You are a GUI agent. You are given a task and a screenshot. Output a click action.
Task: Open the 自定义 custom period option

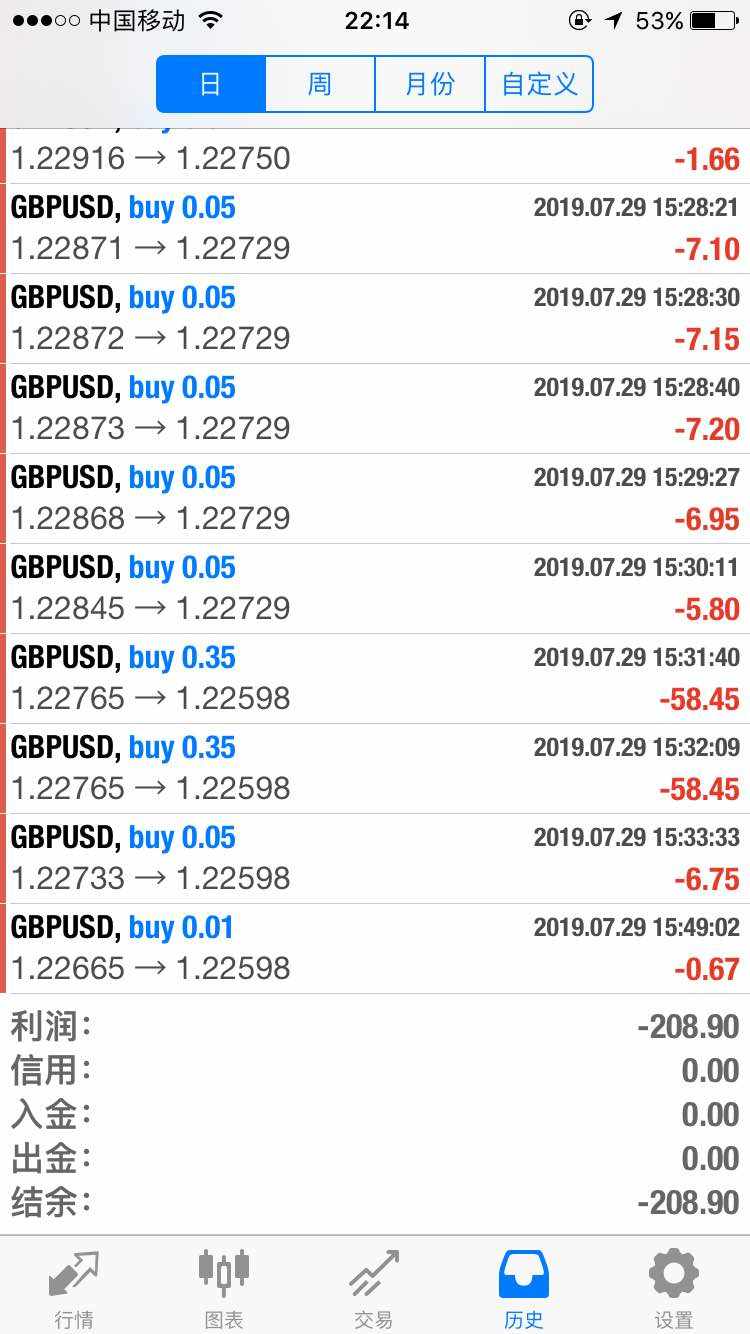(x=539, y=84)
